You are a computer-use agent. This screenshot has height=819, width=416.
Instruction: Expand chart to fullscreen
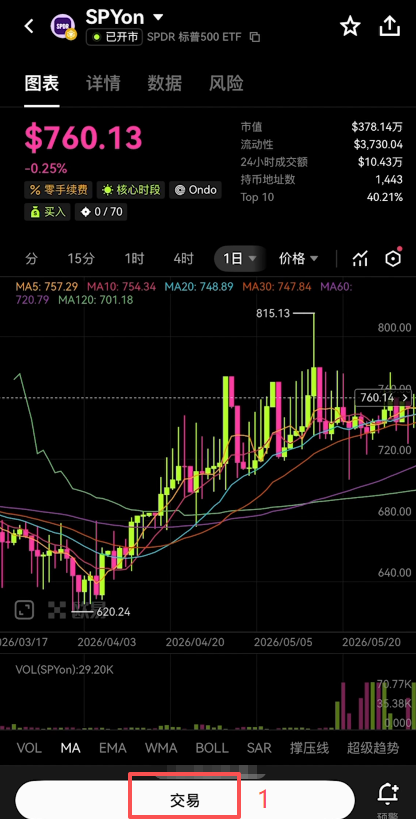point(24,609)
